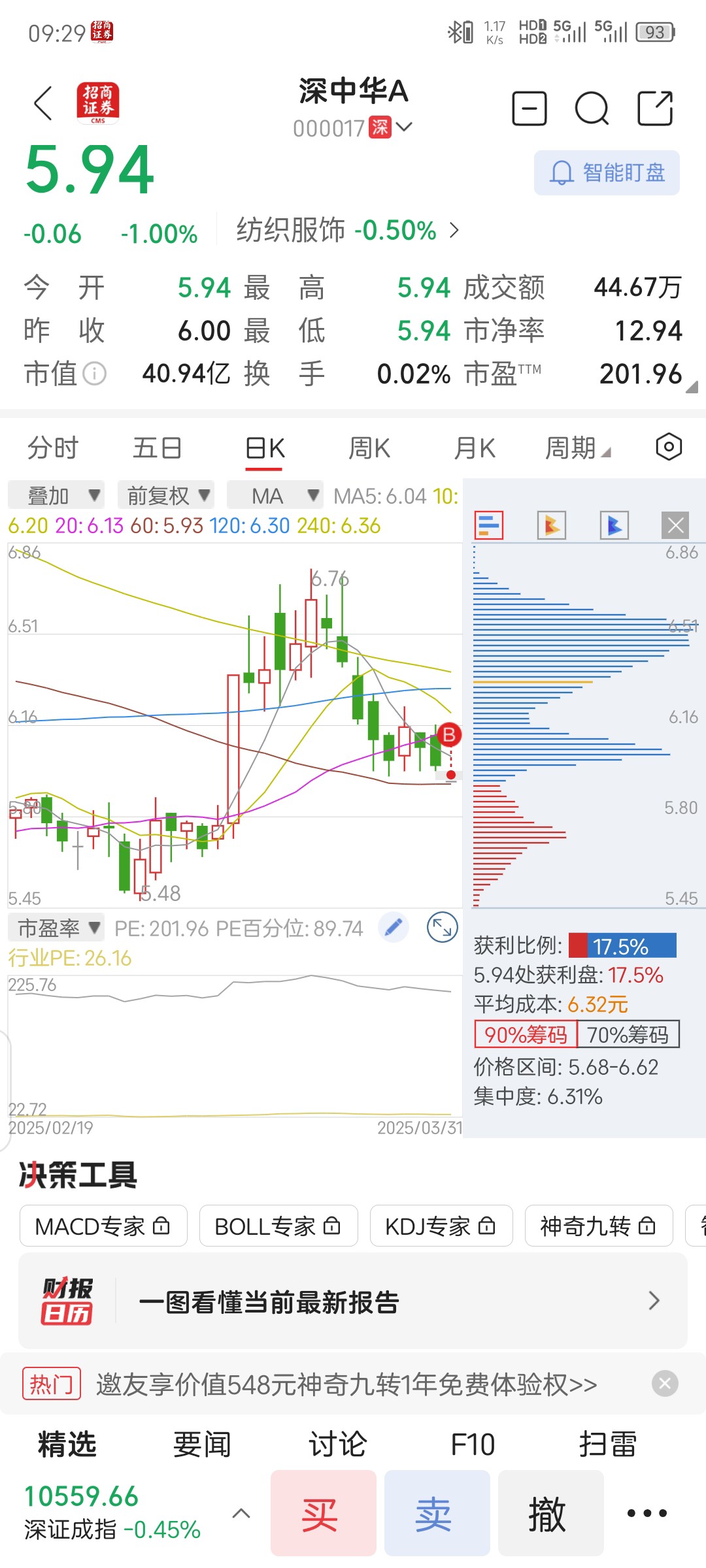
Task: Open MACD专家 tool
Action: [x=103, y=1226]
